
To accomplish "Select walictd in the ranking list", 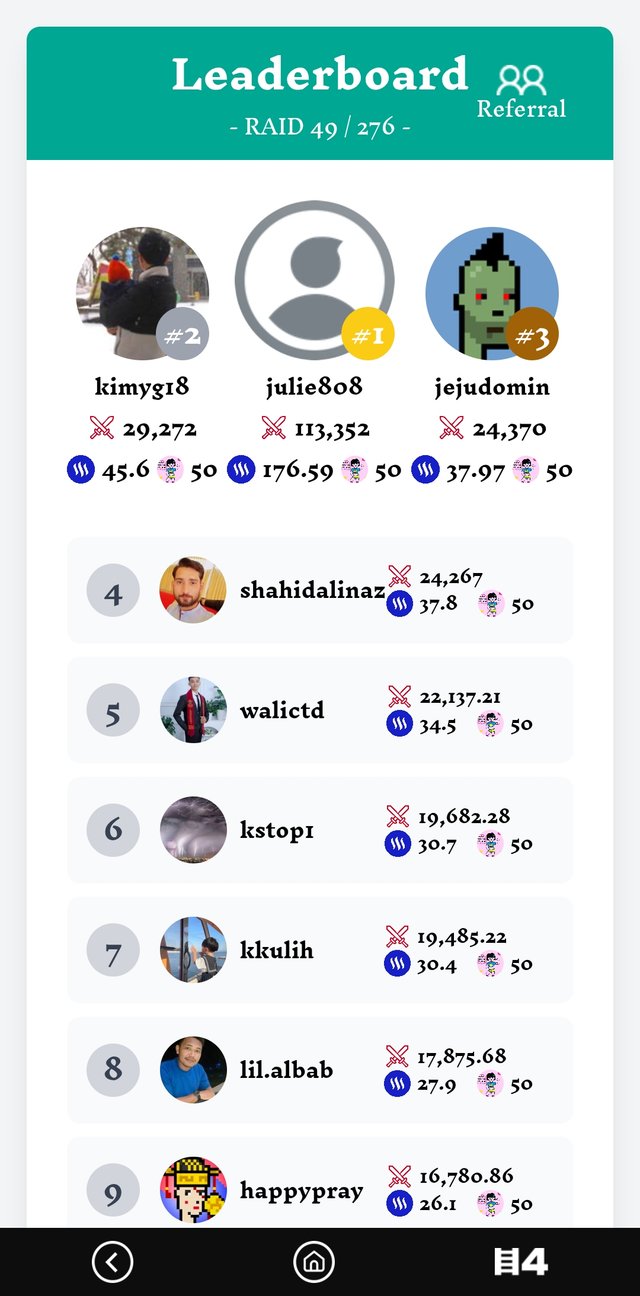I will pyautogui.click(x=320, y=710).
